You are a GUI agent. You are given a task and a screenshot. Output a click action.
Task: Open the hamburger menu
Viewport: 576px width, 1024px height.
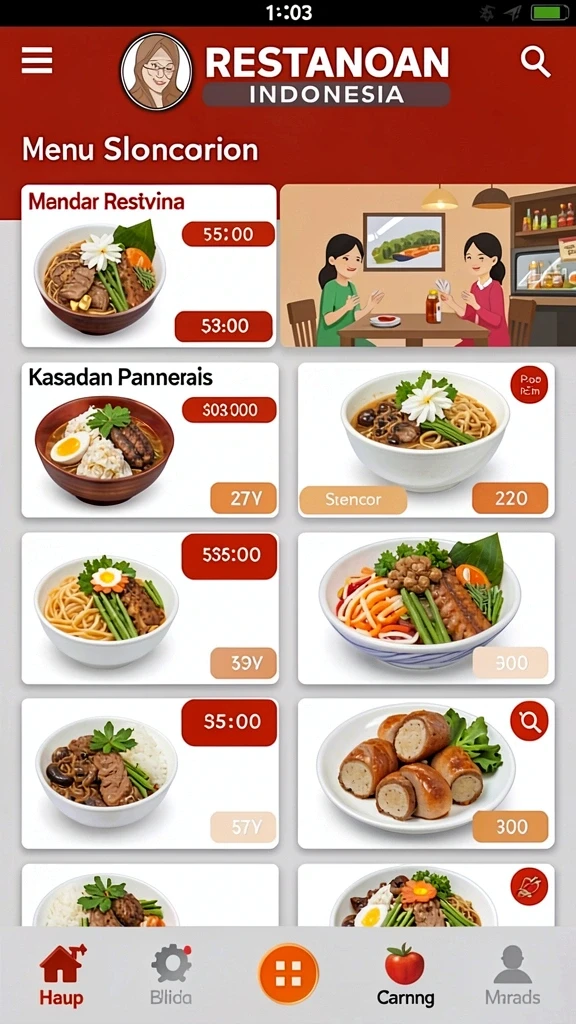37,61
